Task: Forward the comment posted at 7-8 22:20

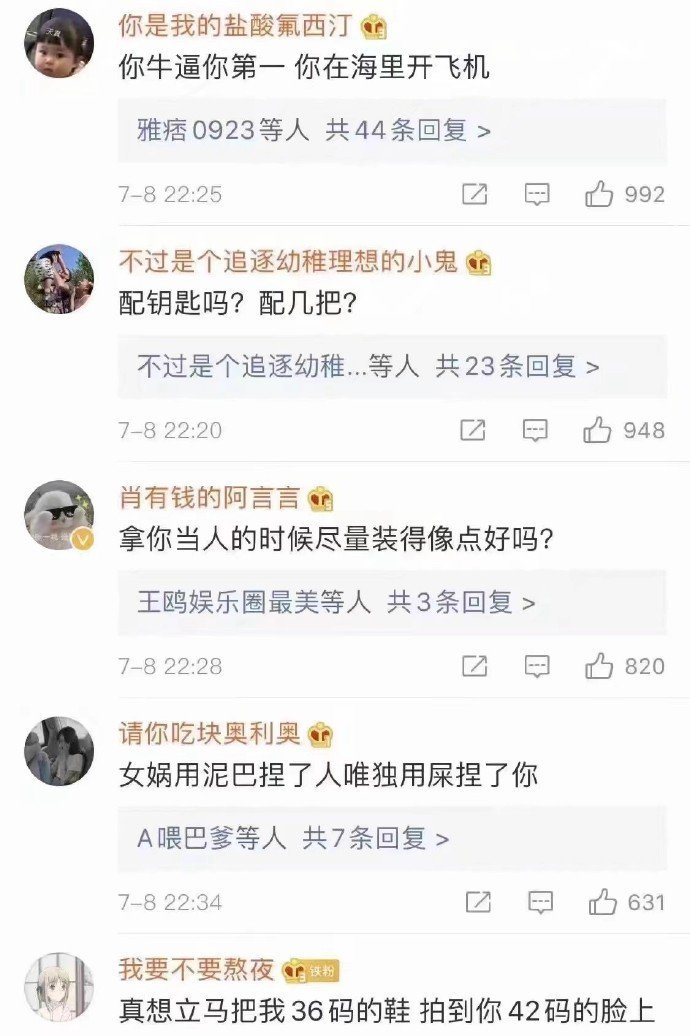Action: (x=473, y=430)
